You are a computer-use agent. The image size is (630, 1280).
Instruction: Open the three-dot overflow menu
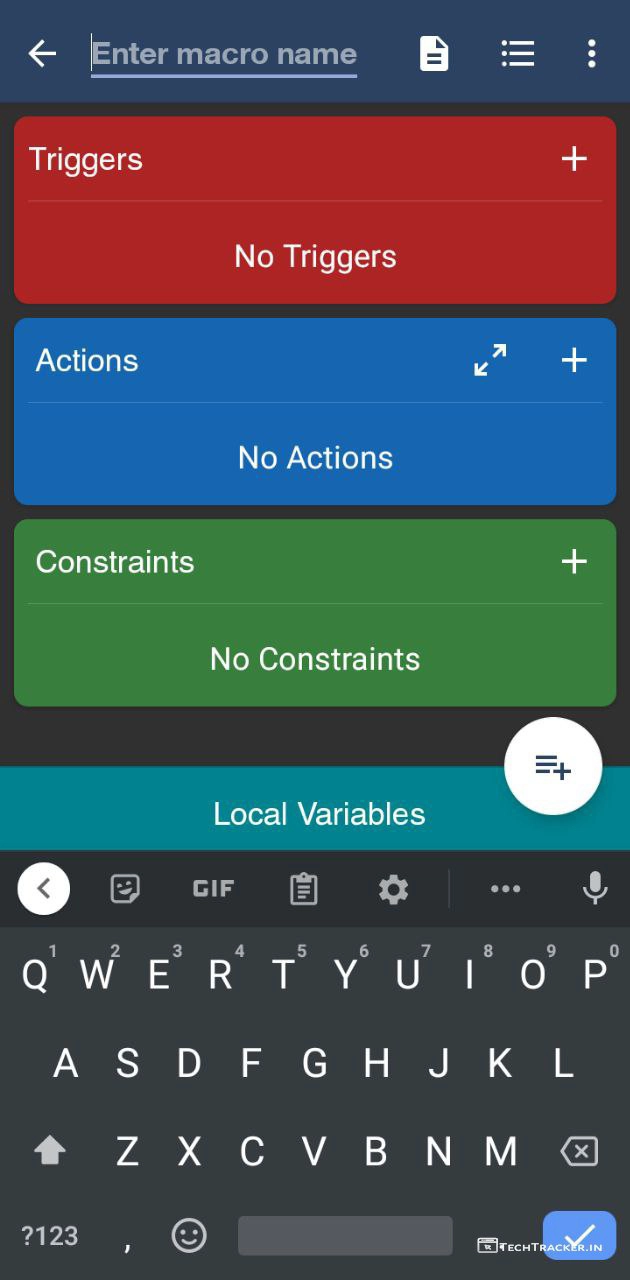coord(592,54)
